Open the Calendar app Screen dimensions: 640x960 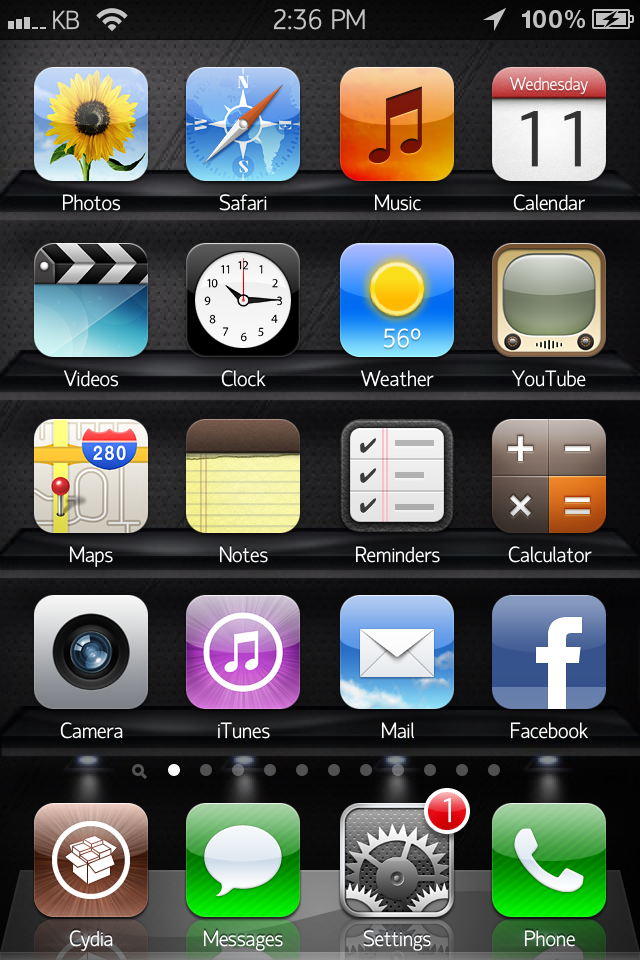[549, 125]
